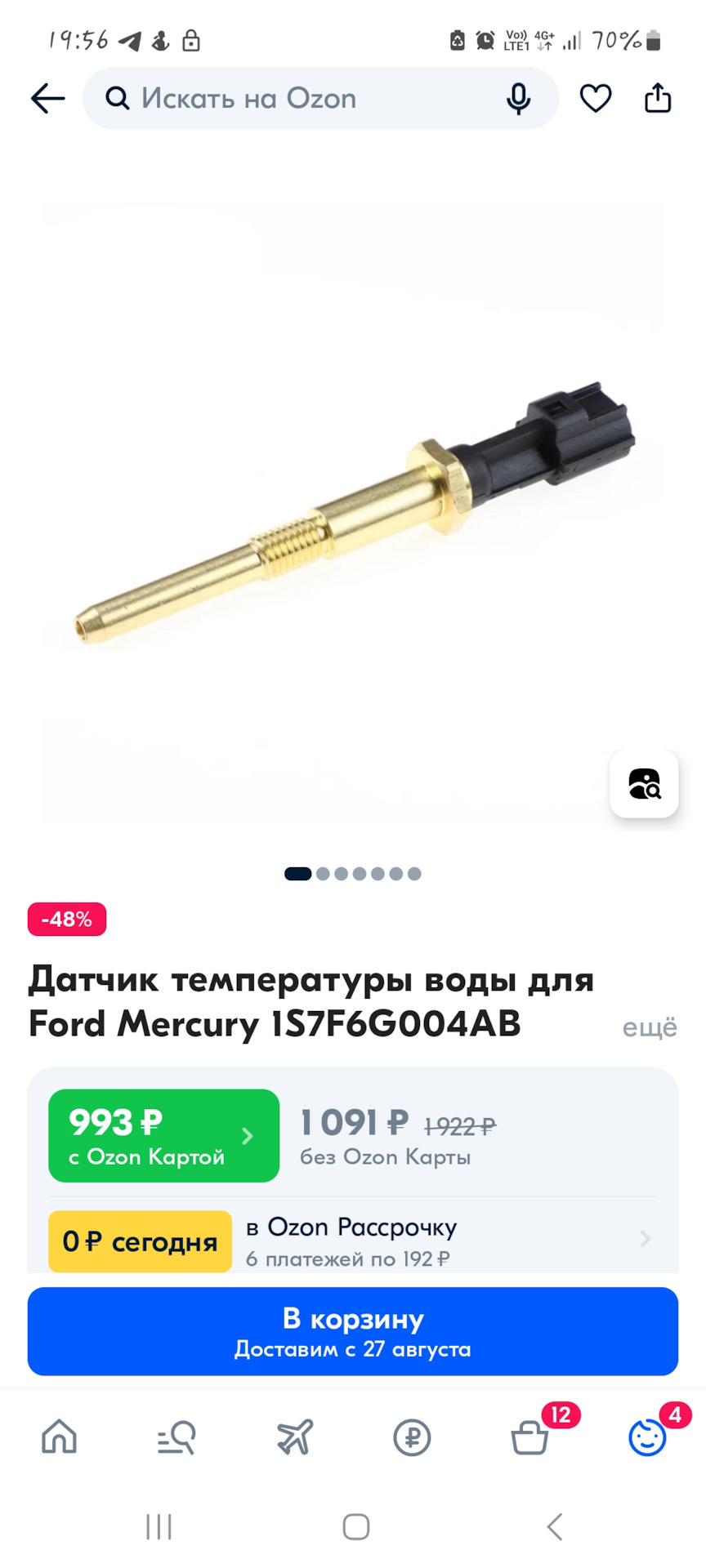
Task: Switch to the home tab
Action: pos(59,1437)
